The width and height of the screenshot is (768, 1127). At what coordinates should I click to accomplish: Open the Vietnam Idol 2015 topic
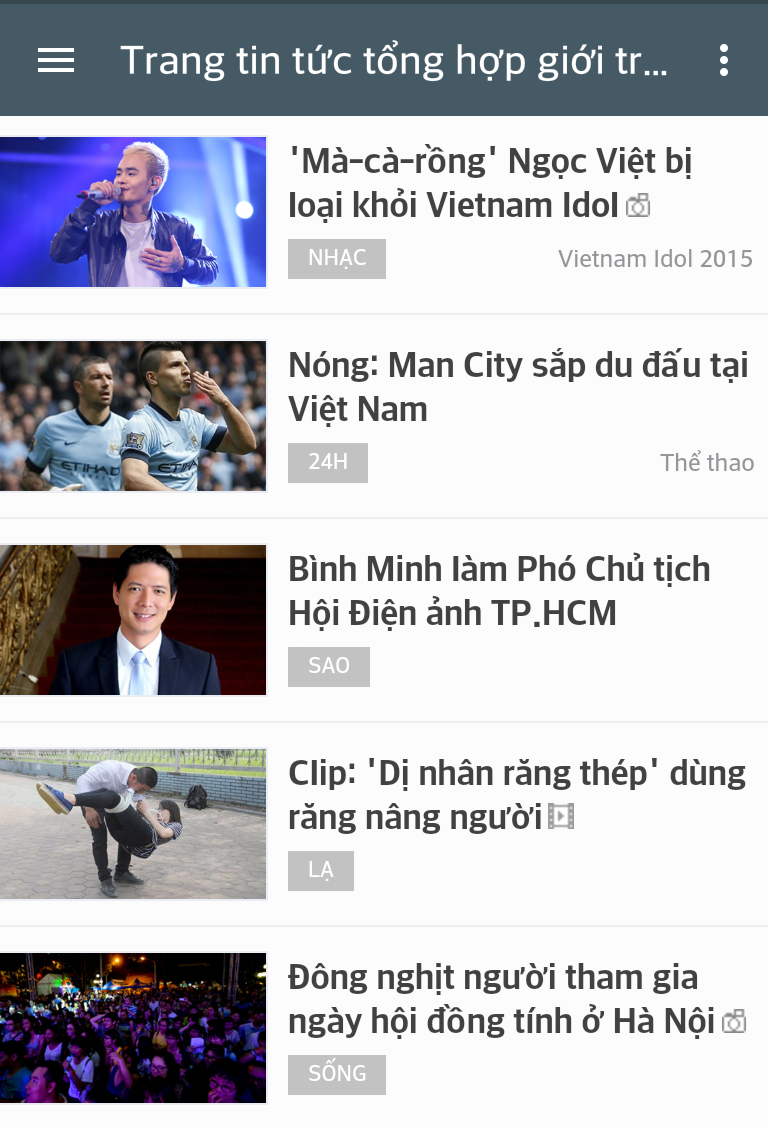click(655, 259)
